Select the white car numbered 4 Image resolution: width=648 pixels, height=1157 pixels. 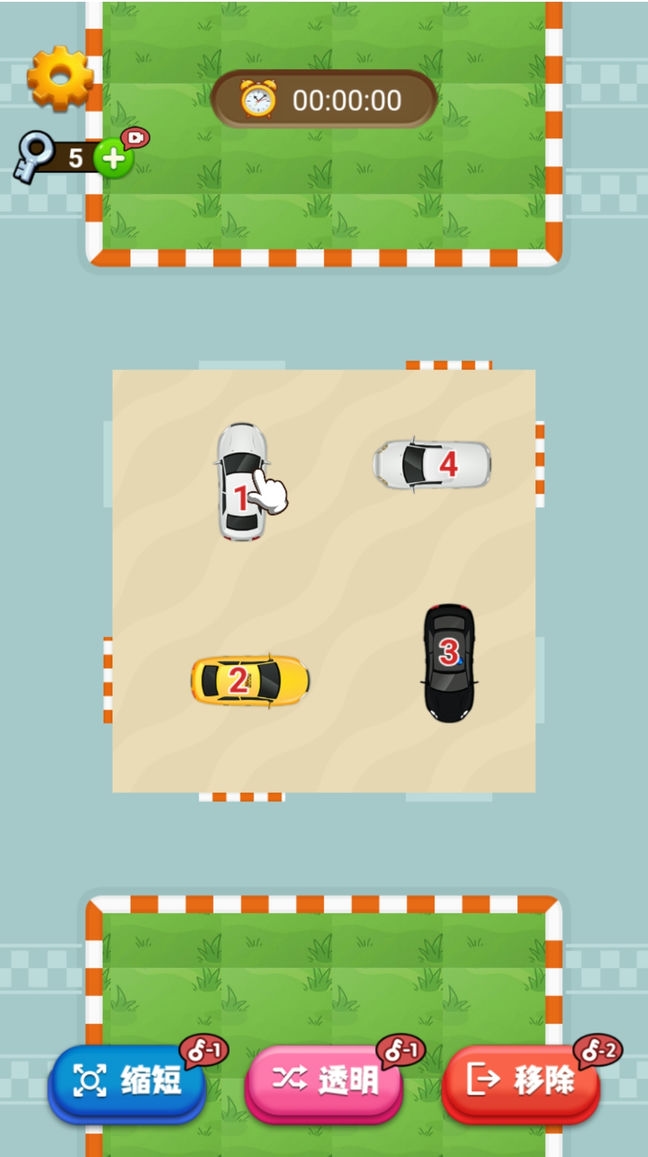432,464
